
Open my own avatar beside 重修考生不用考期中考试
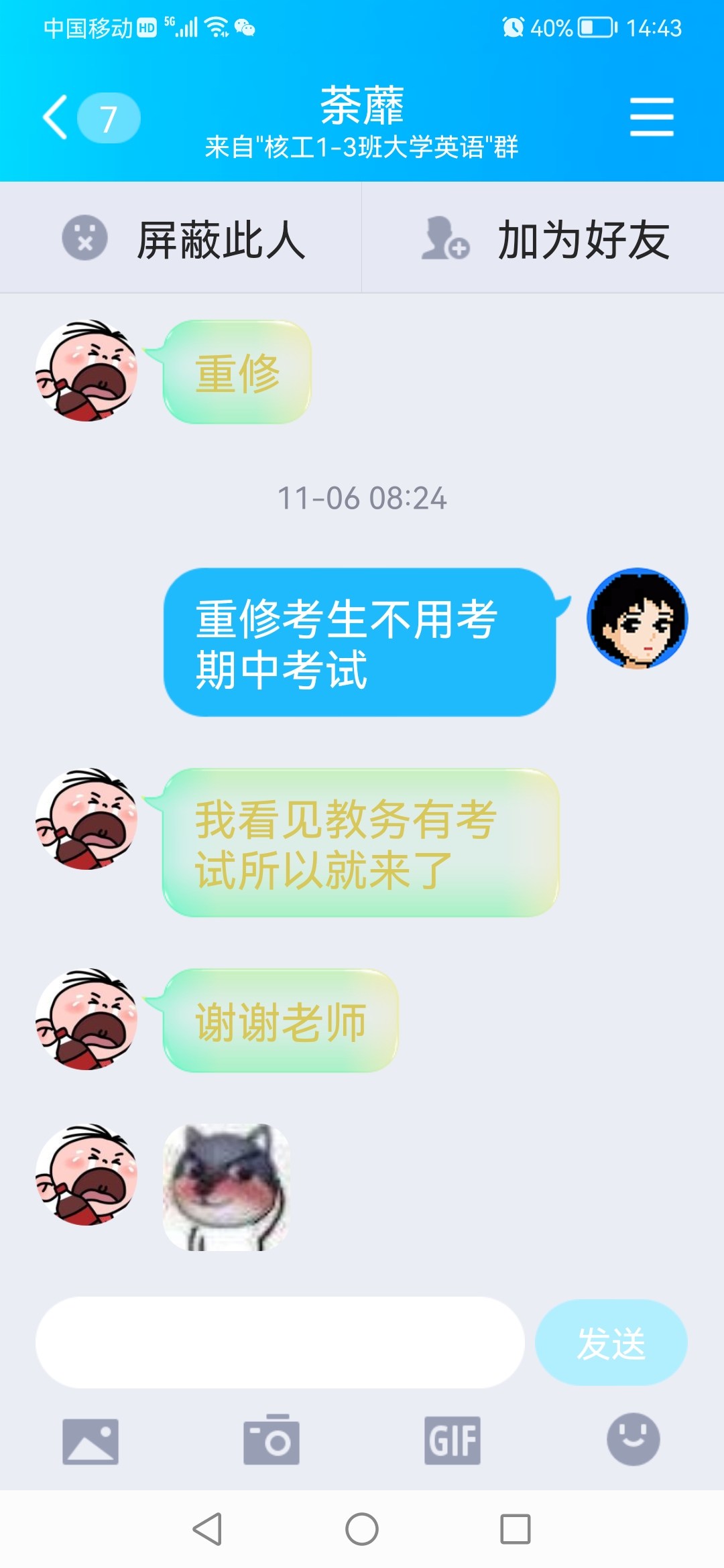(x=637, y=618)
